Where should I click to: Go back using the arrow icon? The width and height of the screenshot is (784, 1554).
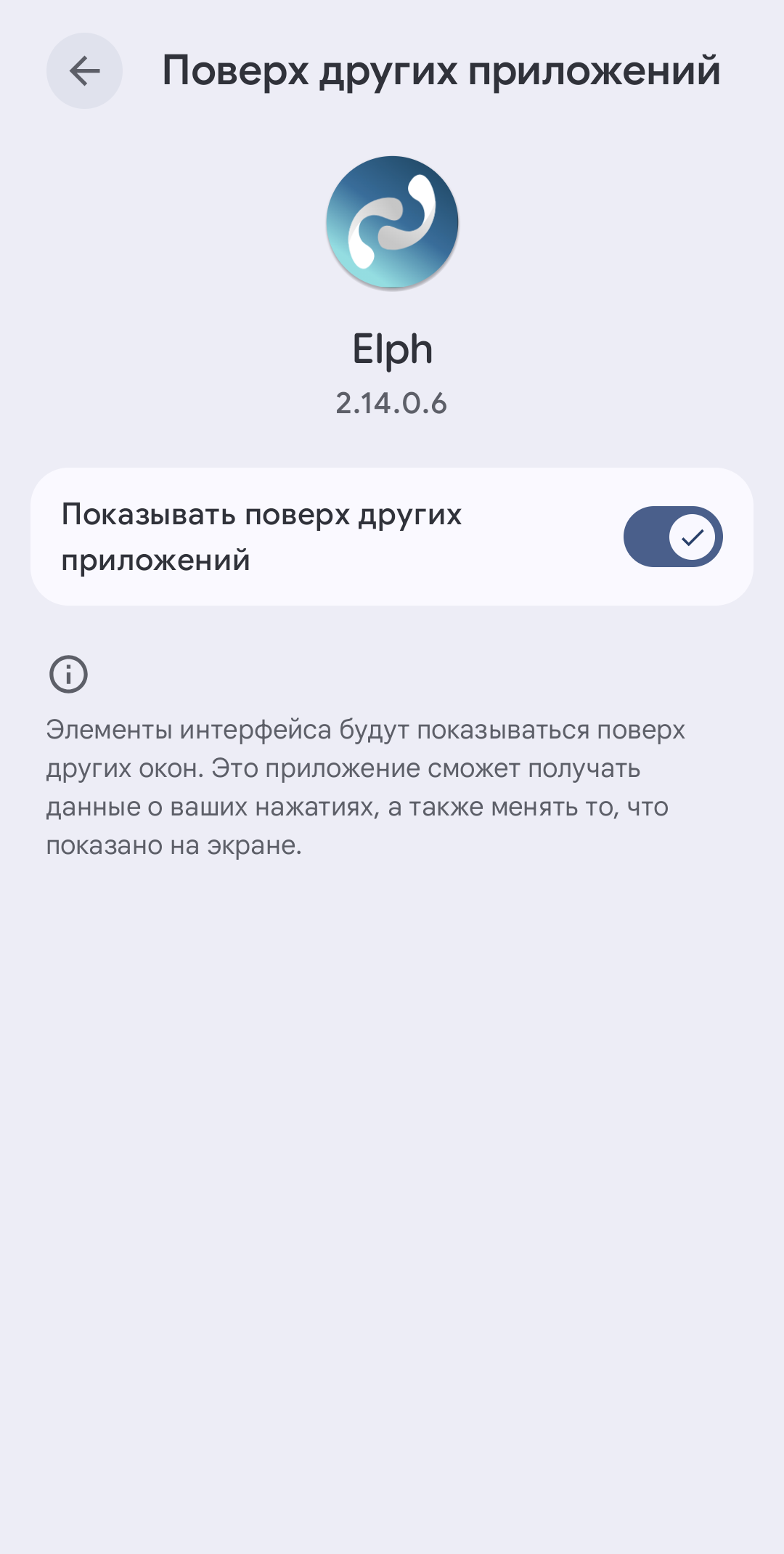click(84, 71)
